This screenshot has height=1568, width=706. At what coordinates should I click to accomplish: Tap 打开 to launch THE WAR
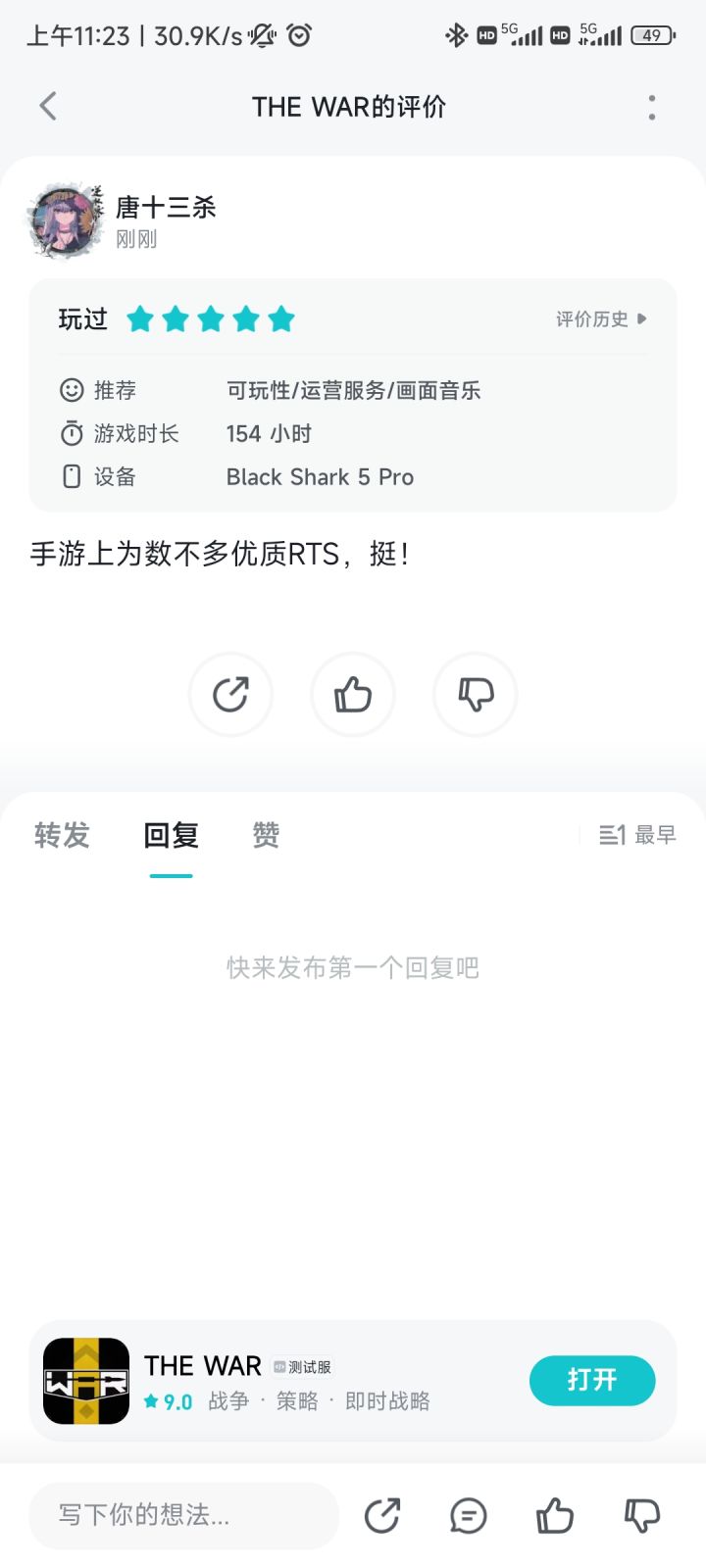pyautogui.click(x=592, y=1381)
